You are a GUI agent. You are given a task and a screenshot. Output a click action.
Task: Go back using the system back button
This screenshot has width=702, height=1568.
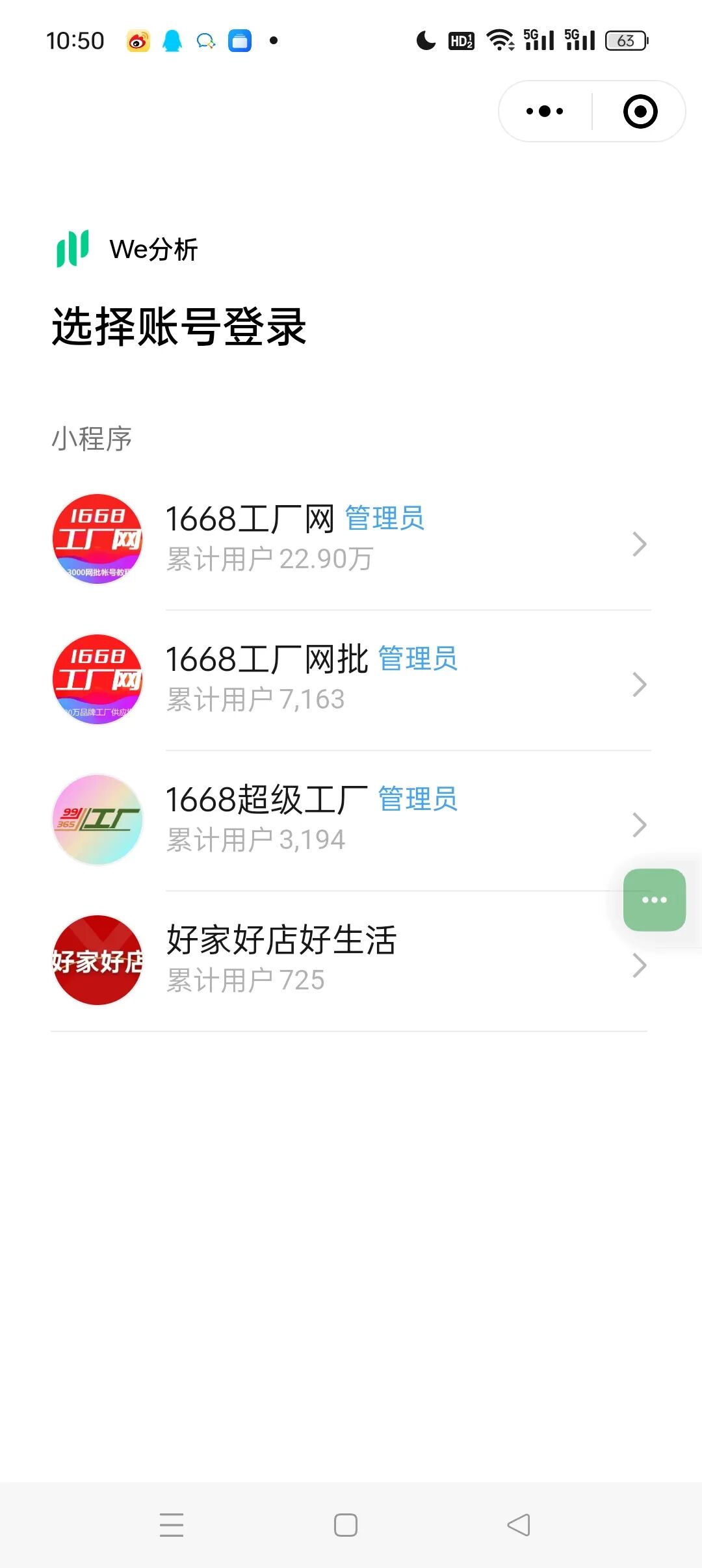pos(519,1525)
